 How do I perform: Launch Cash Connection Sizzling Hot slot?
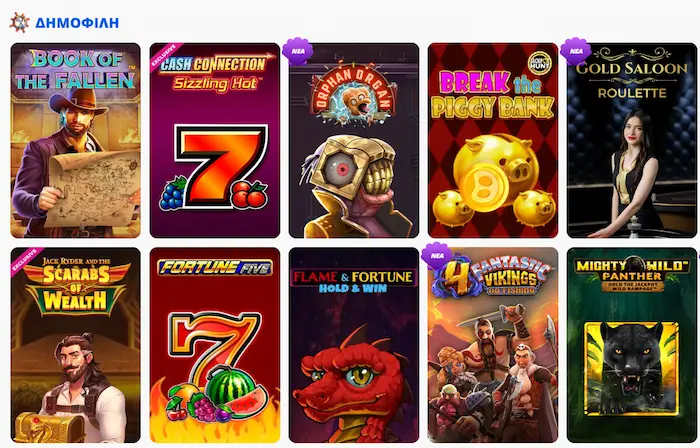click(x=214, y=140)
